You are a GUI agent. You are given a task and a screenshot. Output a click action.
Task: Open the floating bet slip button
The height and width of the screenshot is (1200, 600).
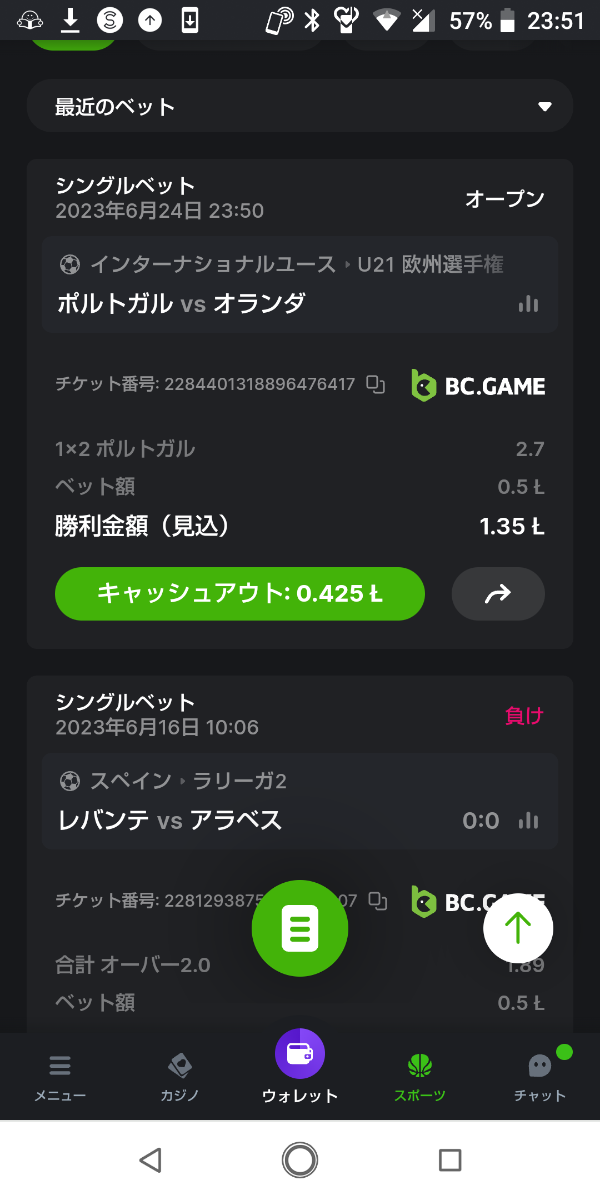(x=300, y=928)
